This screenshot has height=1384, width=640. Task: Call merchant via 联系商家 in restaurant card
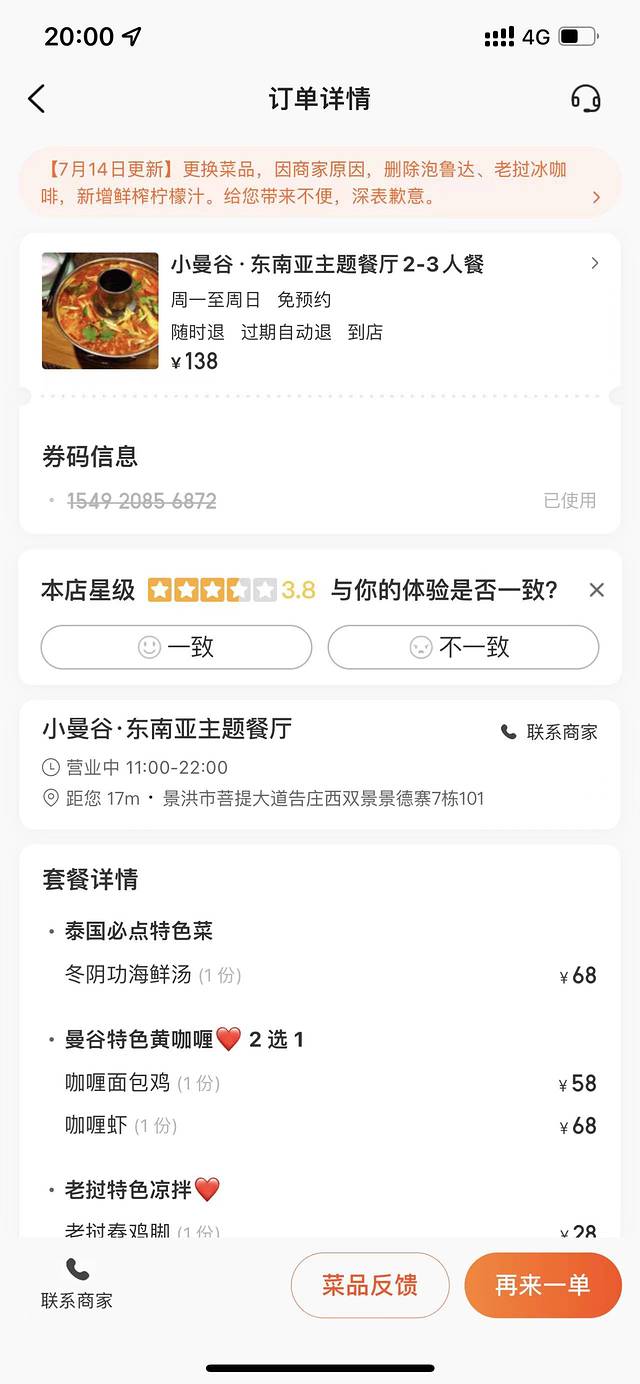[549, 732]
